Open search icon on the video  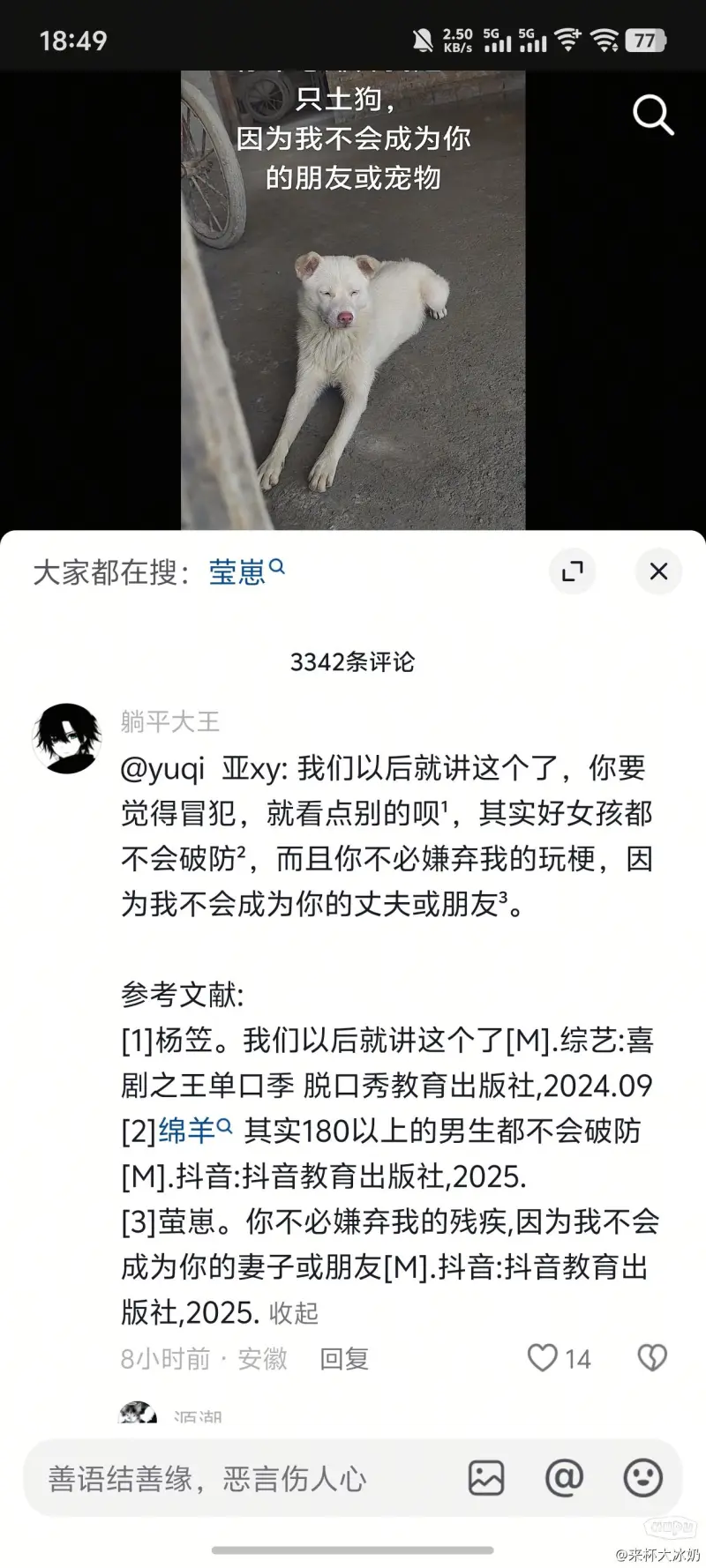(653, 116)
